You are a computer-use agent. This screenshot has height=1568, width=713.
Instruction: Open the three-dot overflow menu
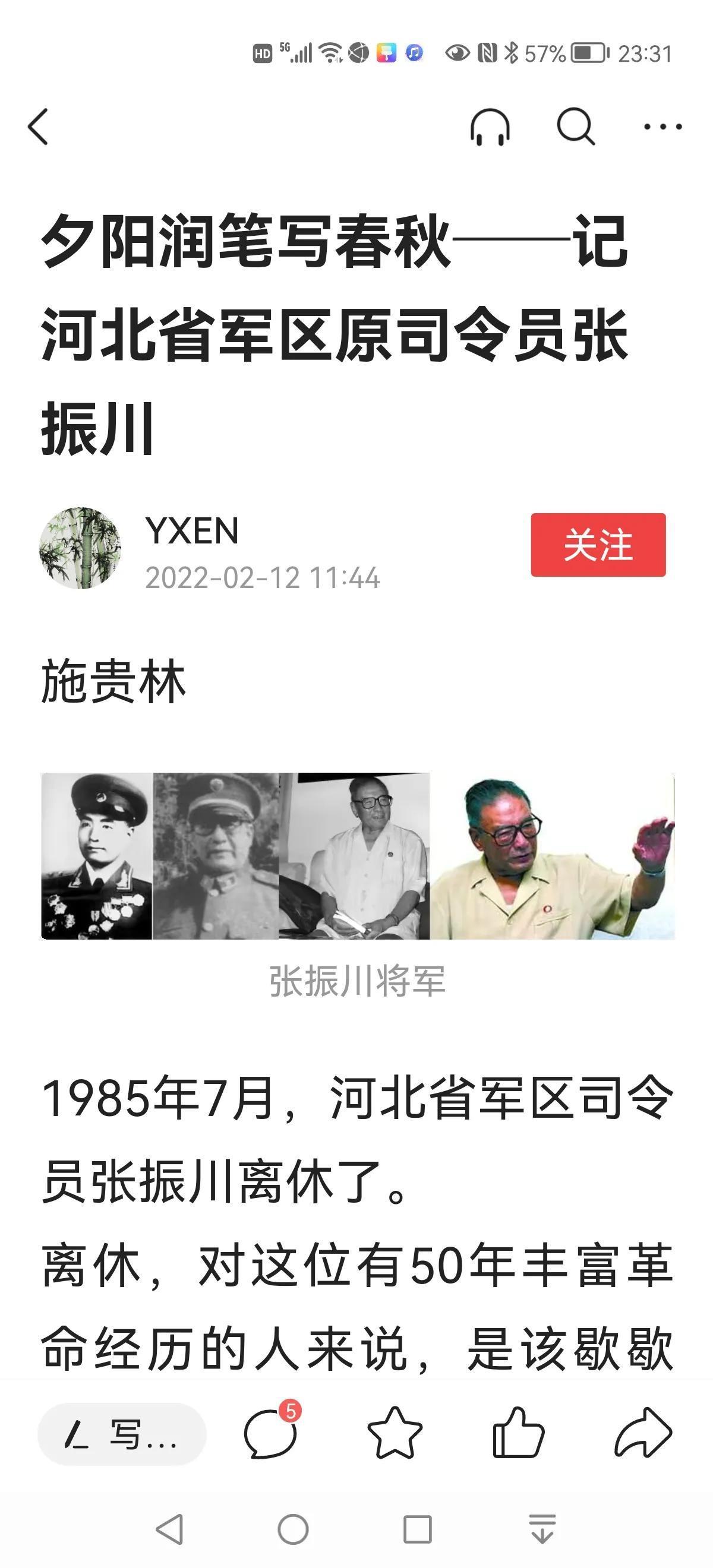click(662, 127)
